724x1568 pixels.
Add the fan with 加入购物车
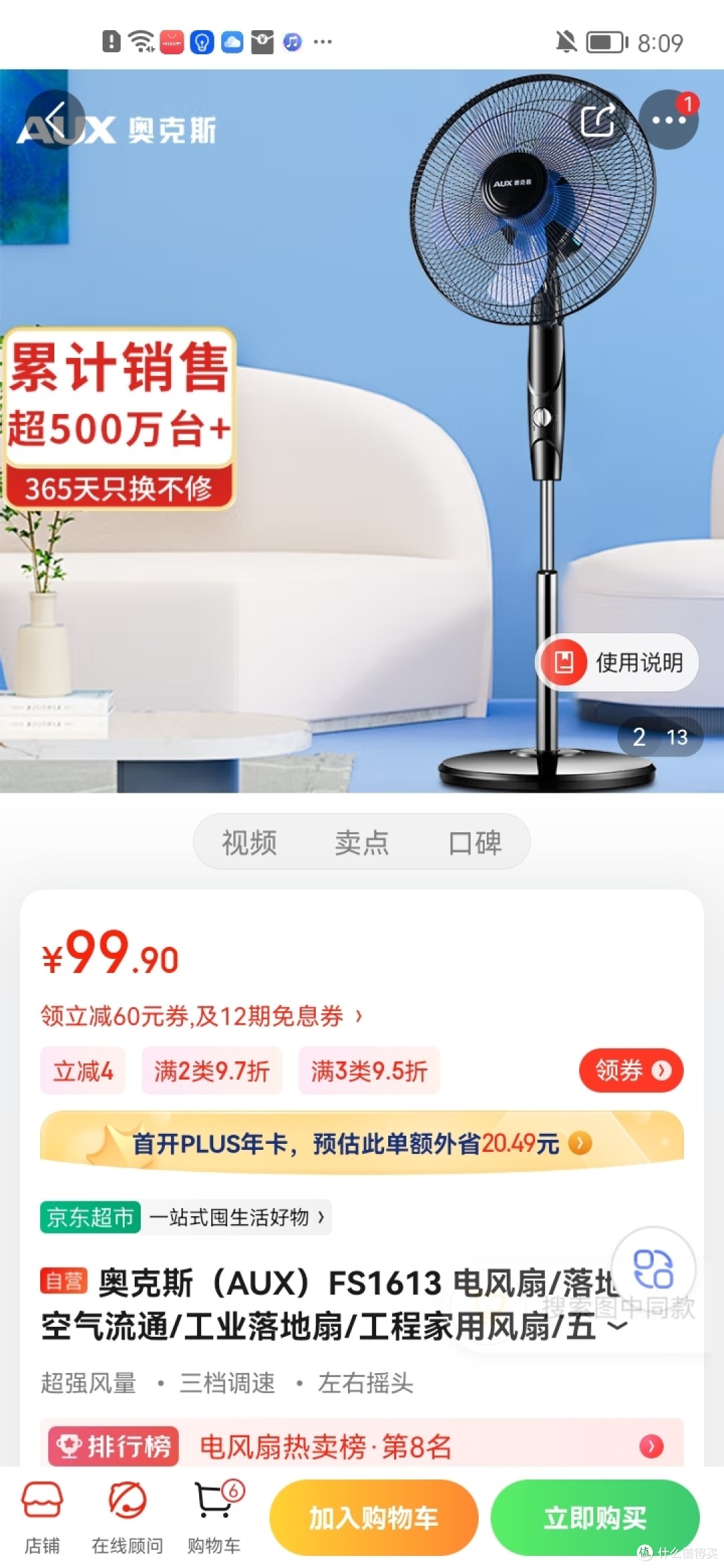[373, 1518]
